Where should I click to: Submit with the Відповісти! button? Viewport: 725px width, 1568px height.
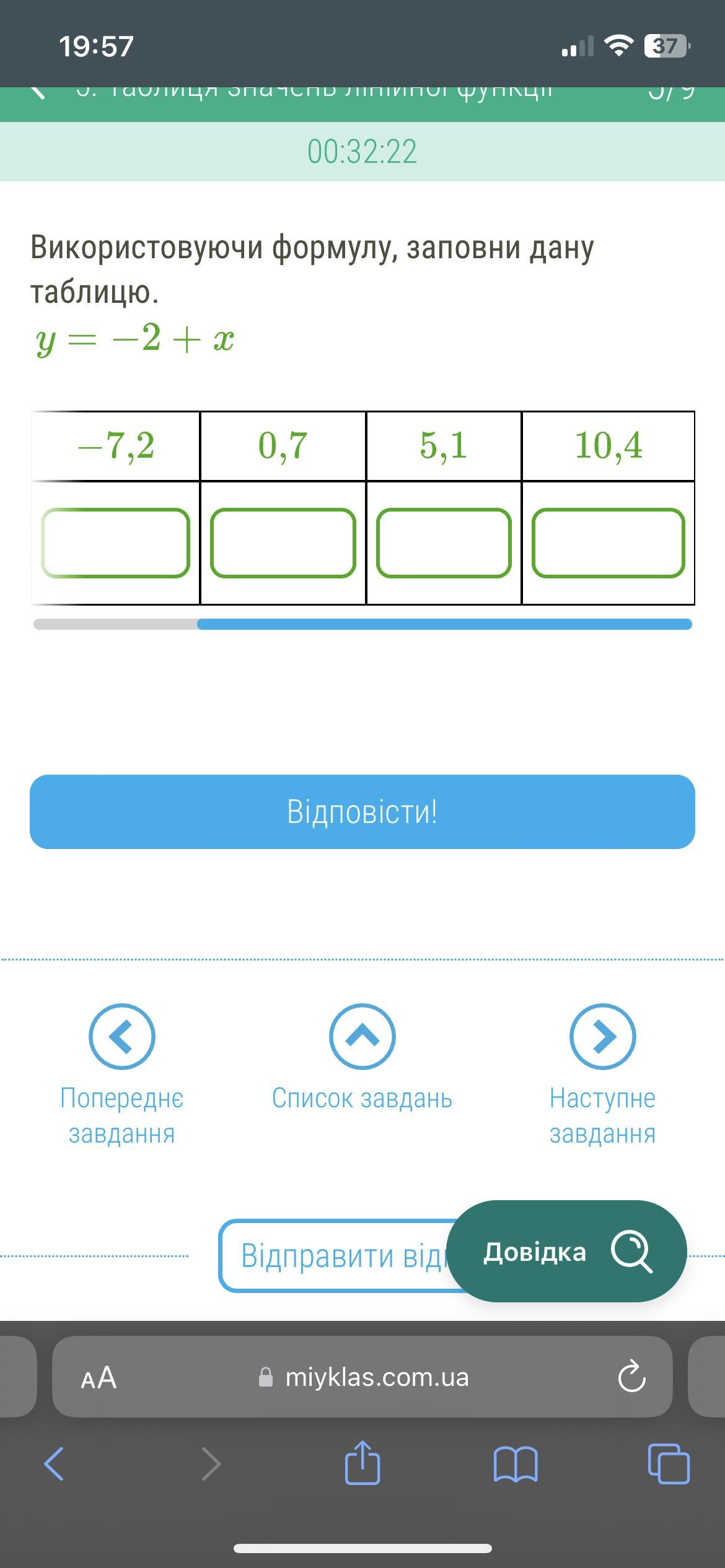coord(362,811)
